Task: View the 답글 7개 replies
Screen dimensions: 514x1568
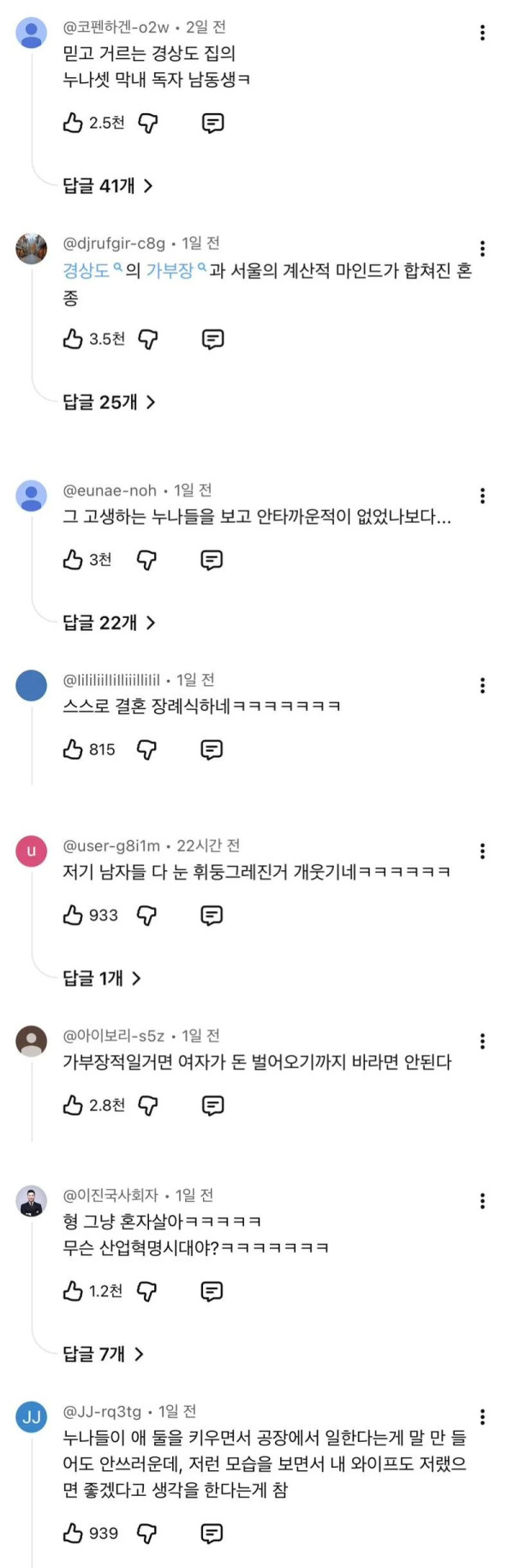Action: (x=103, y=1354)
